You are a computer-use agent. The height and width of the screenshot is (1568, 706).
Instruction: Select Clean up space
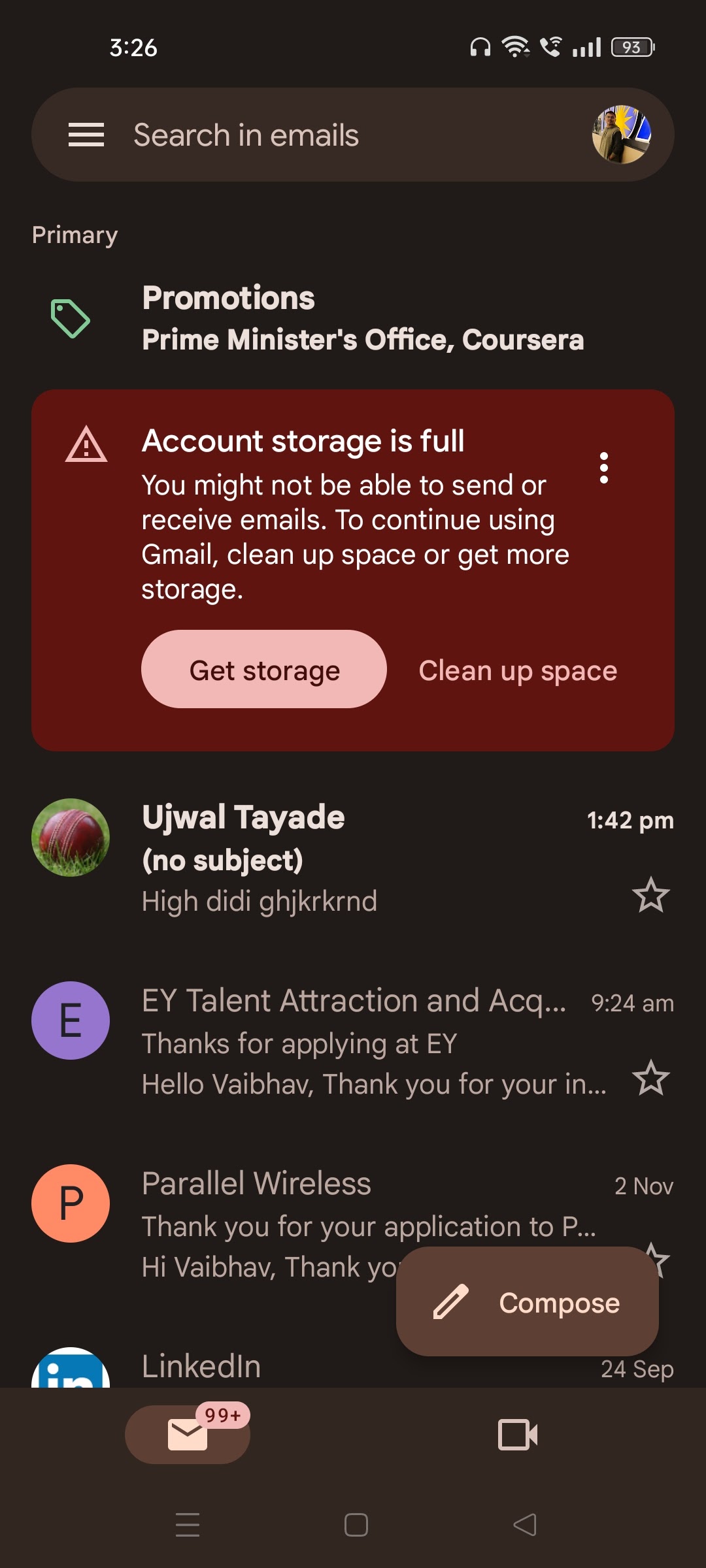coord(518,671)
